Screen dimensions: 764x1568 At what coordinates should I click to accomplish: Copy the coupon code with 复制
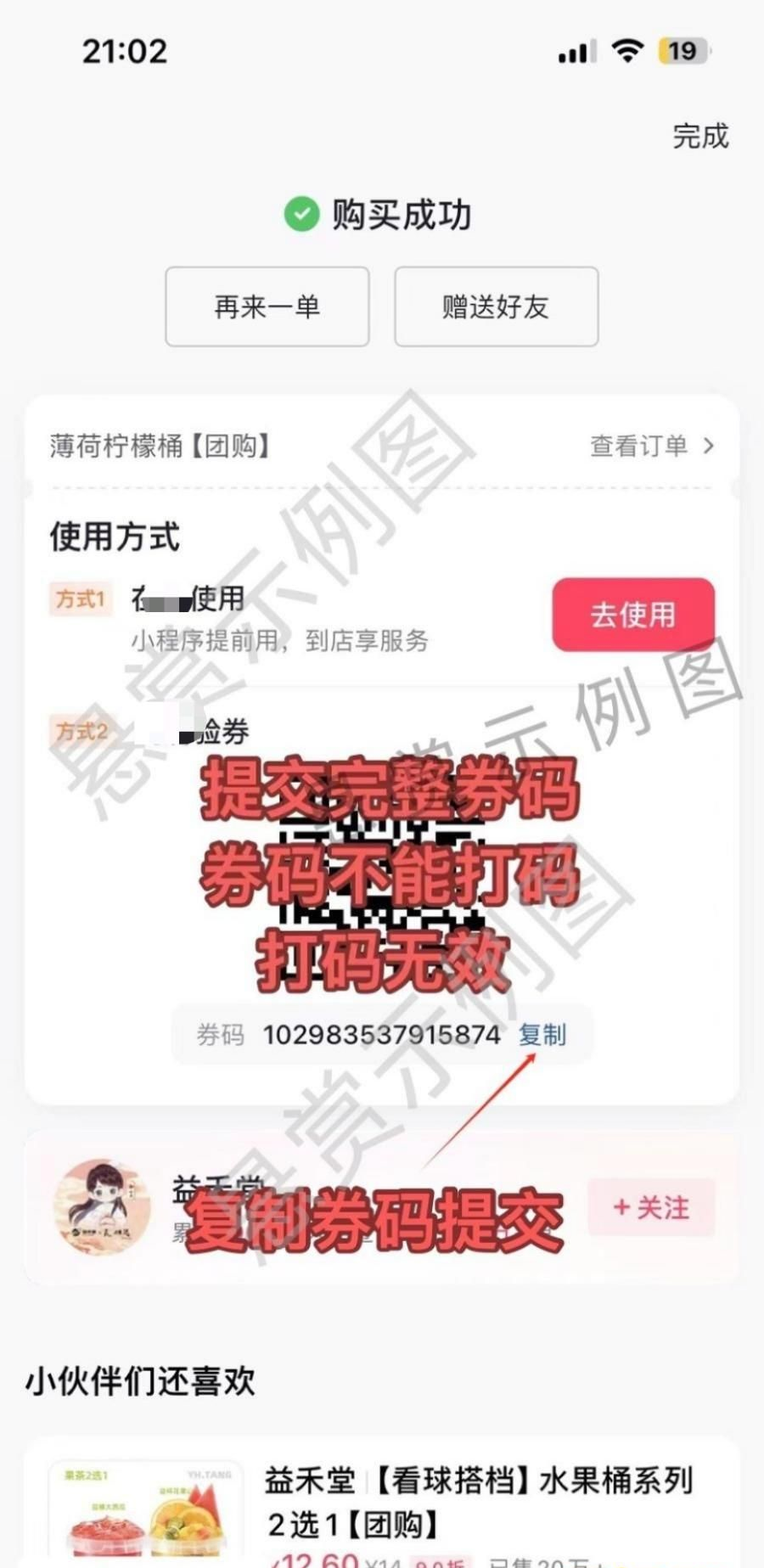[x=542, y=1035]
